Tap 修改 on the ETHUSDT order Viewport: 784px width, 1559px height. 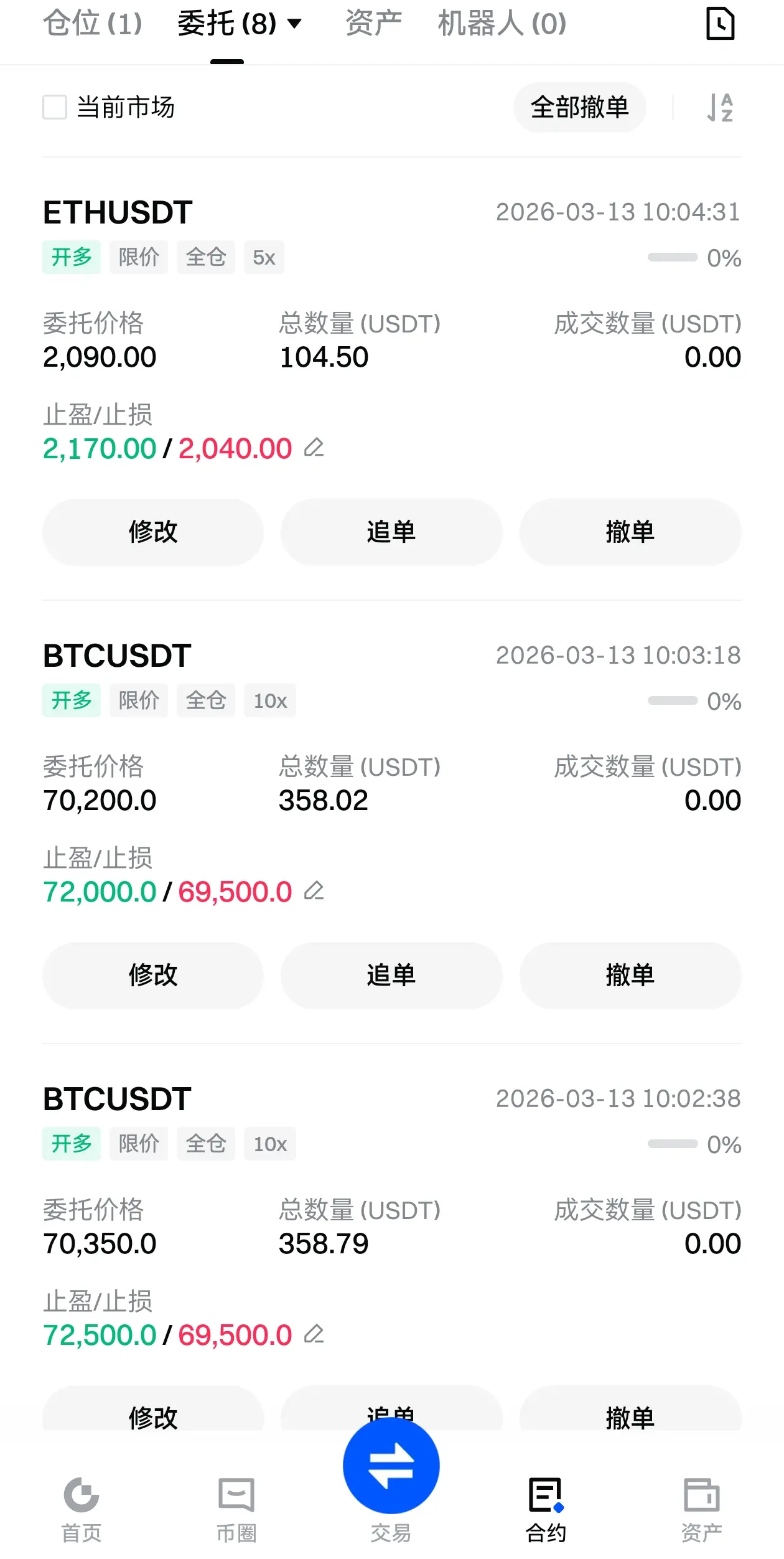[x=153, y=532]
